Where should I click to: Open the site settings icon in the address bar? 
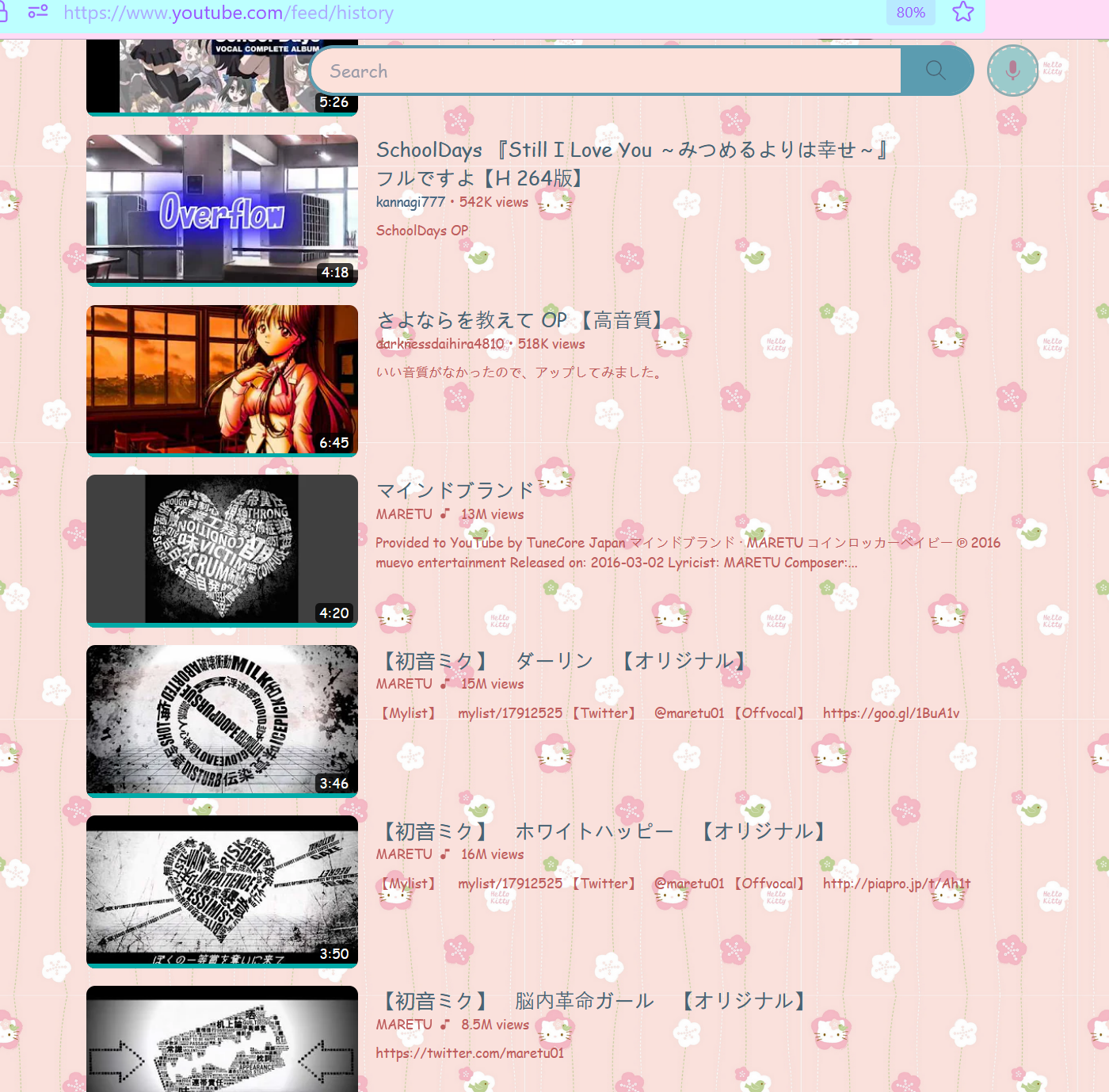coord(37,12)
